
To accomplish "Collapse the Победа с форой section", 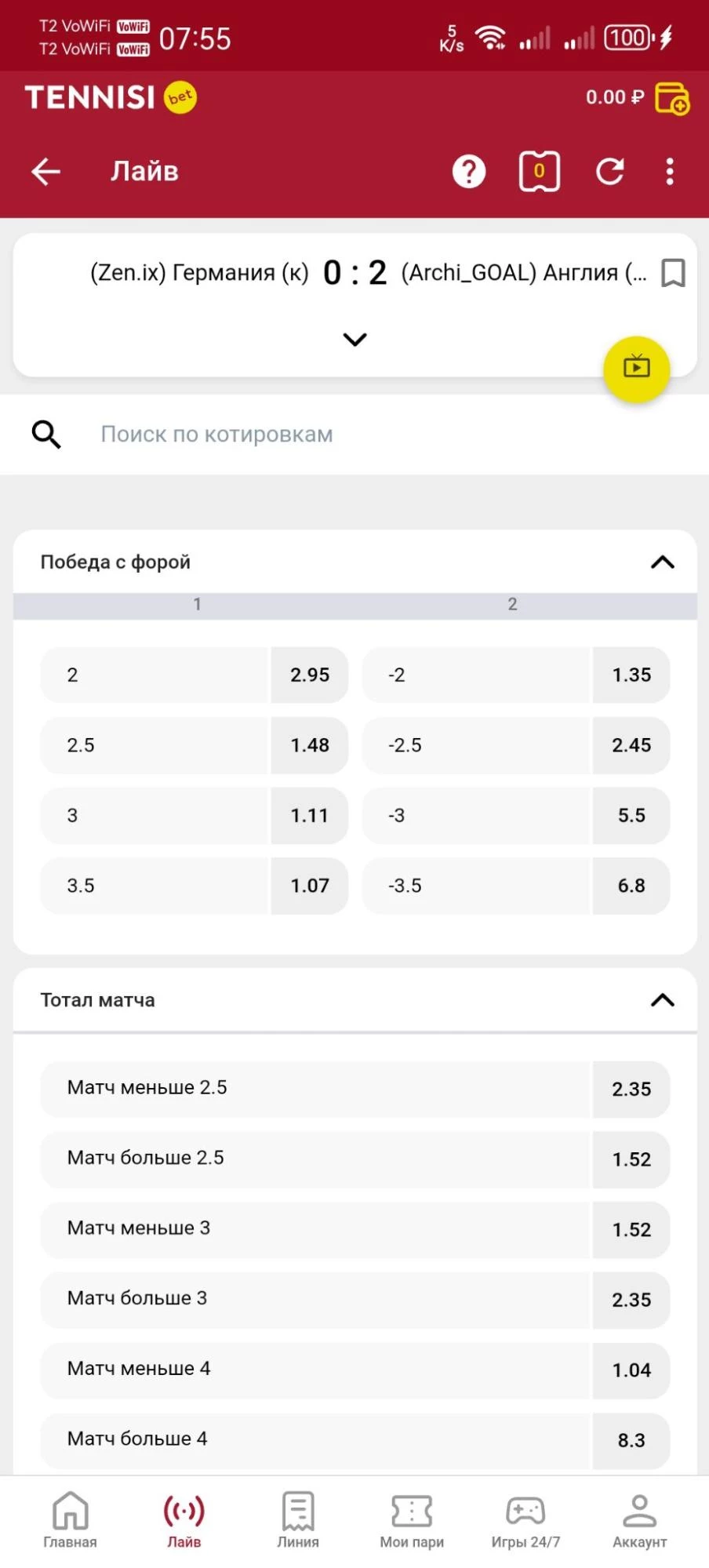I will [663, 562].
